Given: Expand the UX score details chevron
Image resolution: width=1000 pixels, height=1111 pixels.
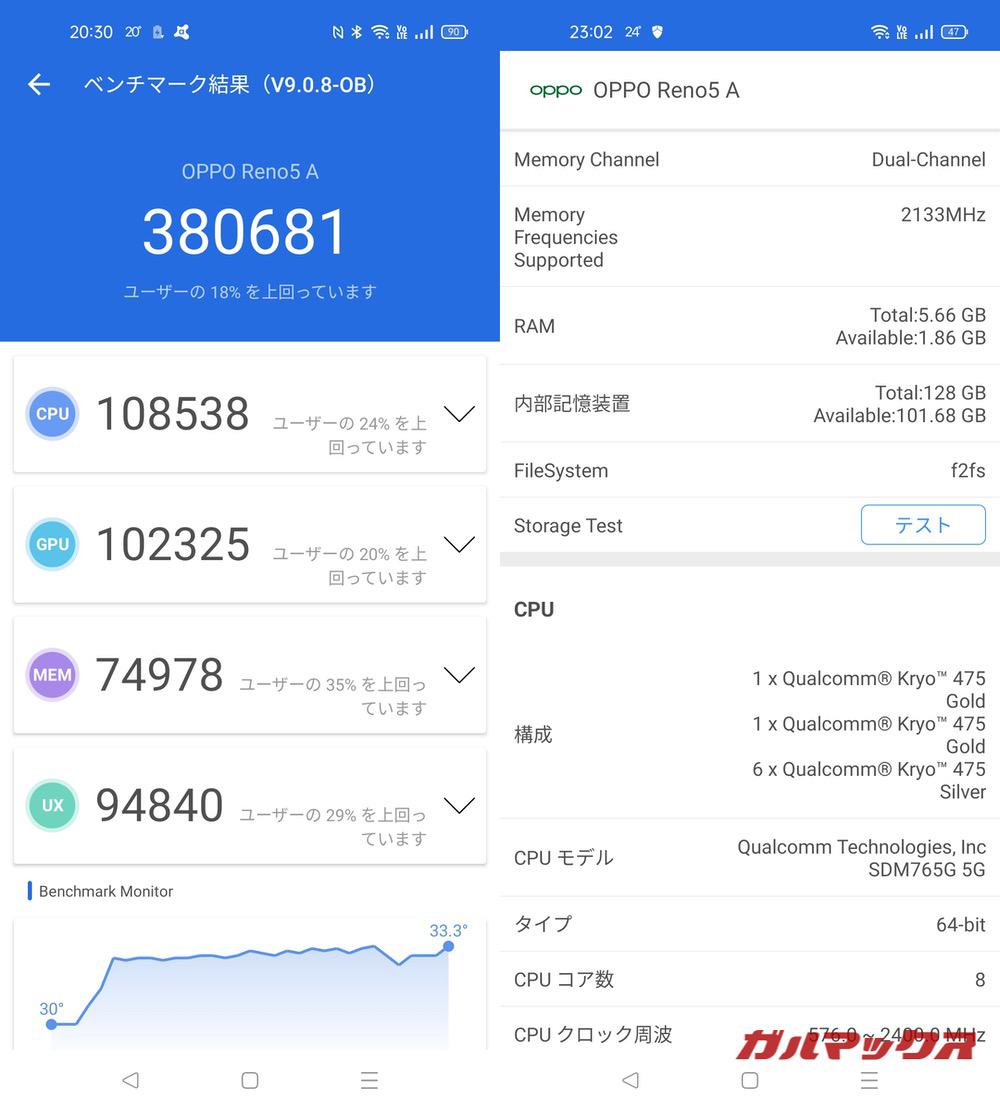Looking at the screenshot, I should pos(459,806).
